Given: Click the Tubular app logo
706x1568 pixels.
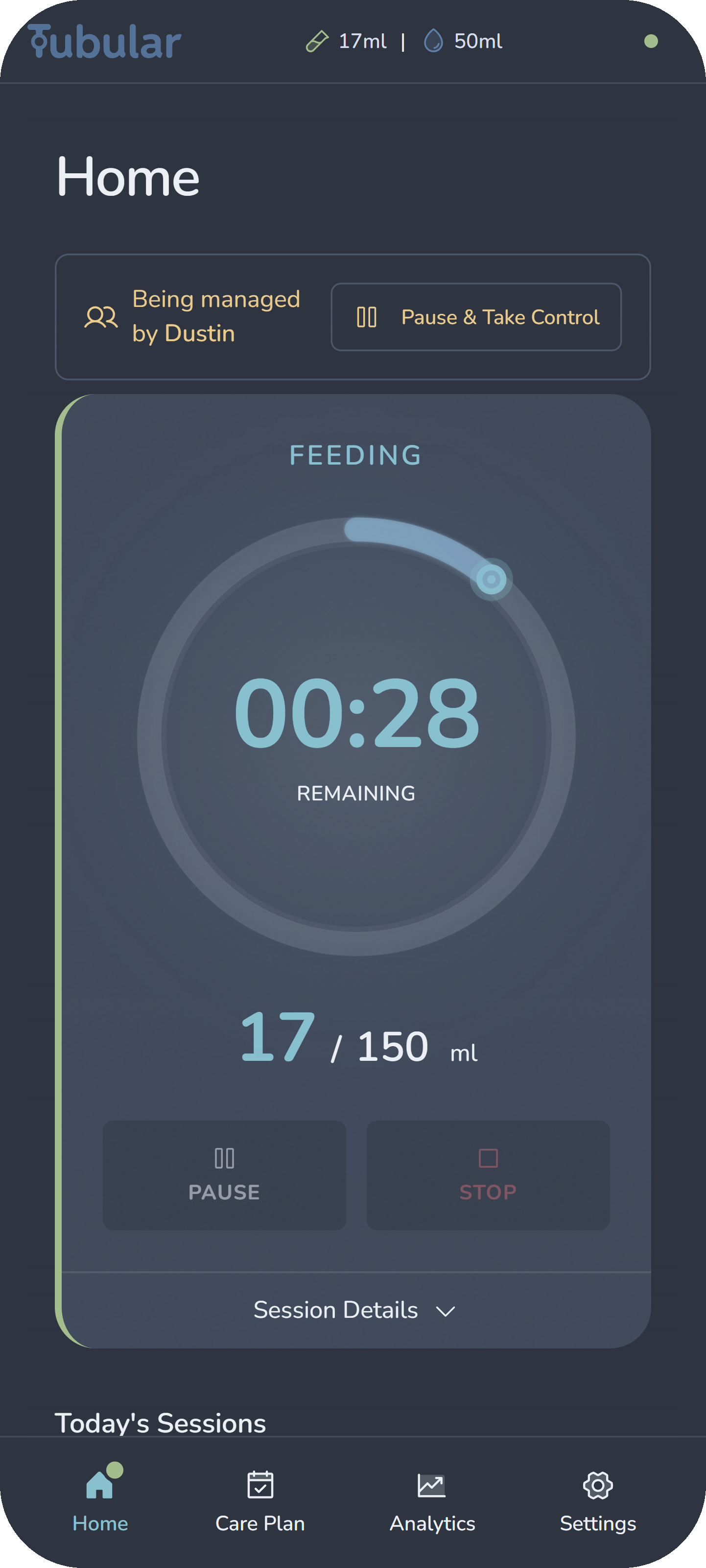Looking at the screenshot, I should pyautogui.click(x=103, y=41).
